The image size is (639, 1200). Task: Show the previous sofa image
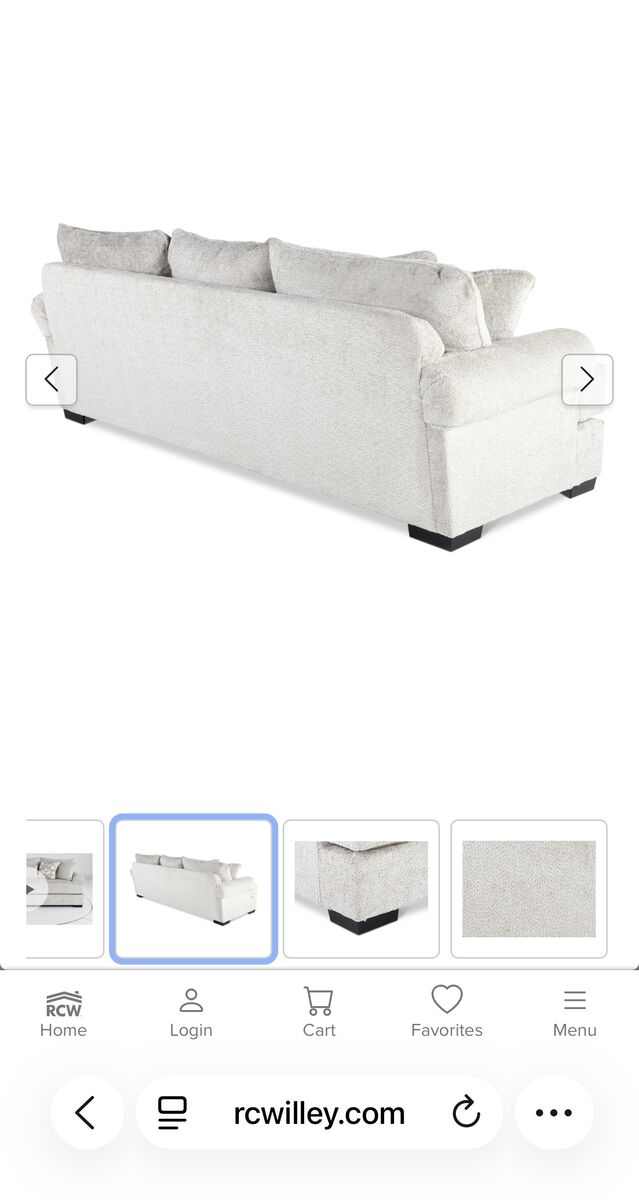click(51, 380)
